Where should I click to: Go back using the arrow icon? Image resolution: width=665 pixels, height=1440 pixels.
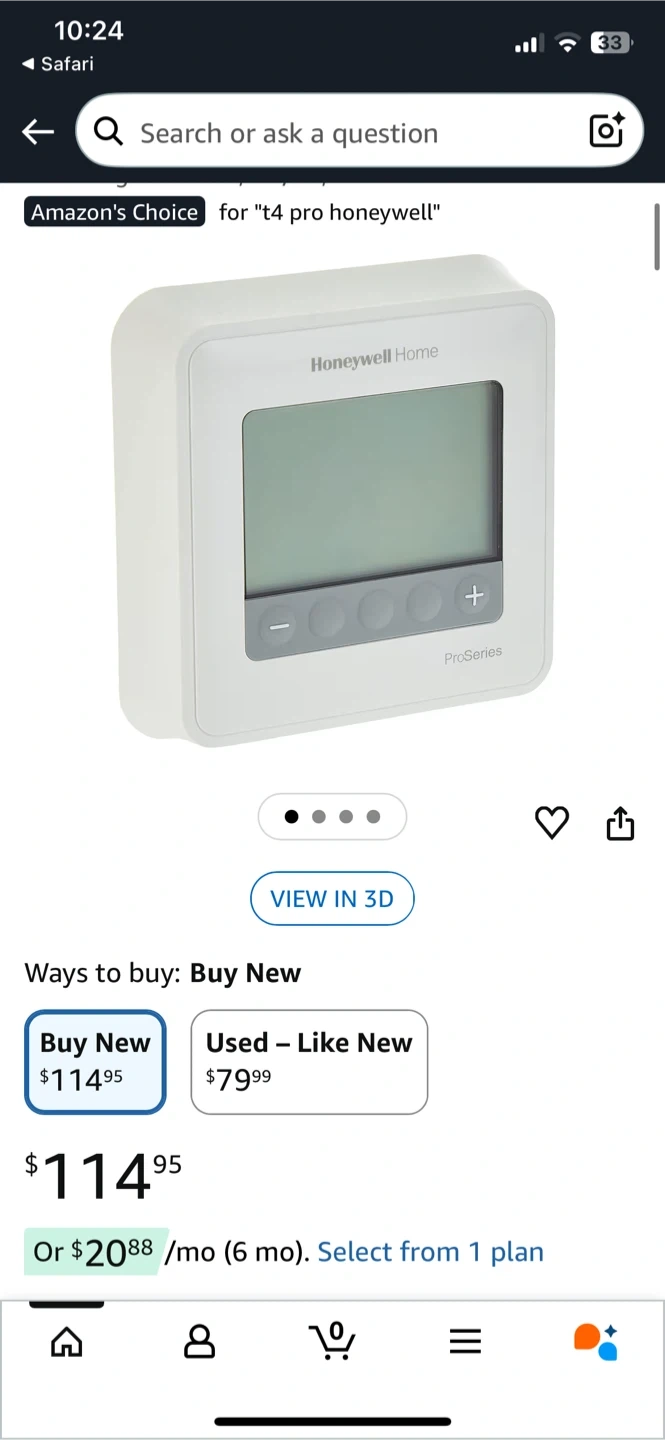(x=38, y=132)
